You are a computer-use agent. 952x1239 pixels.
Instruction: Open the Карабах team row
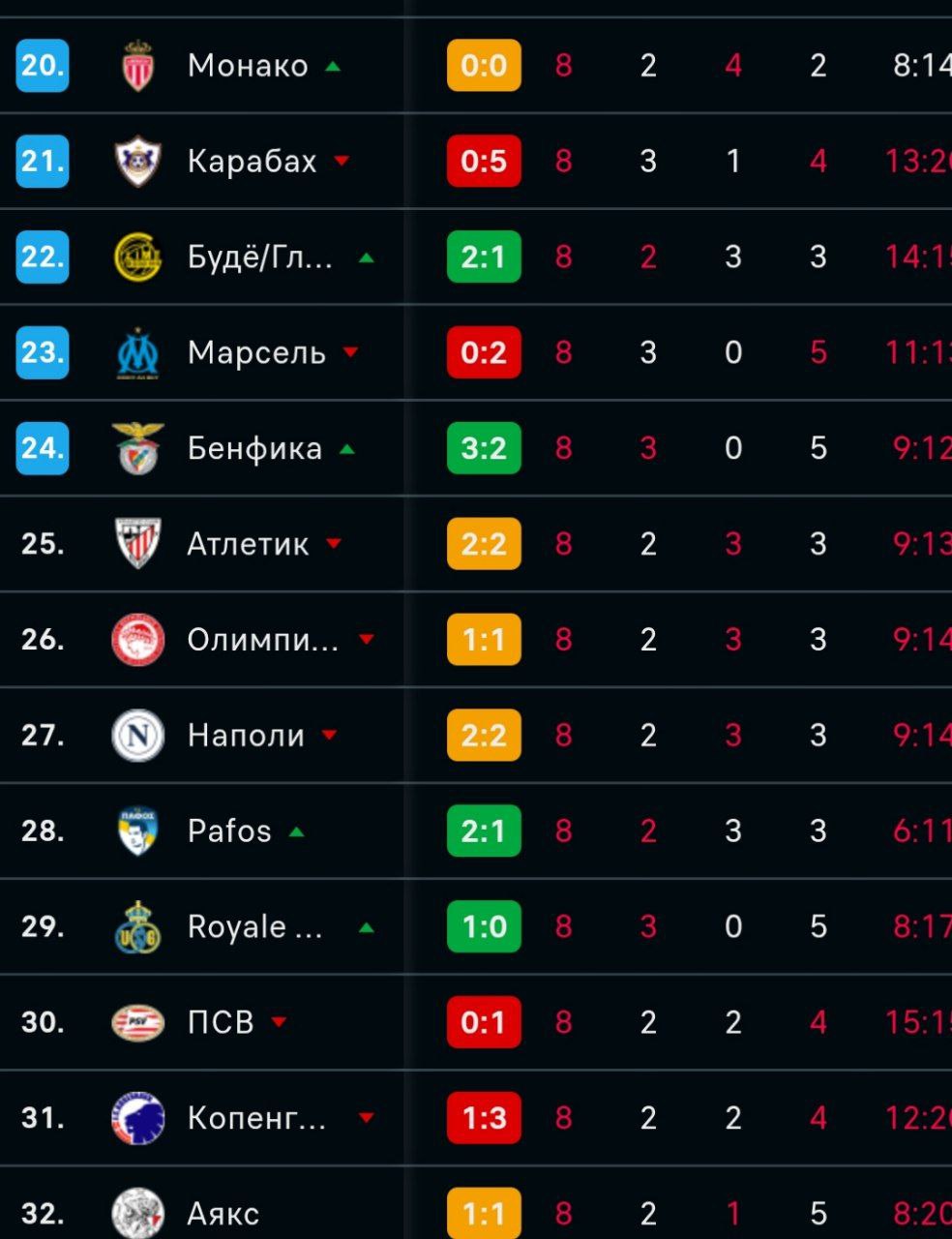click(252, 161)
